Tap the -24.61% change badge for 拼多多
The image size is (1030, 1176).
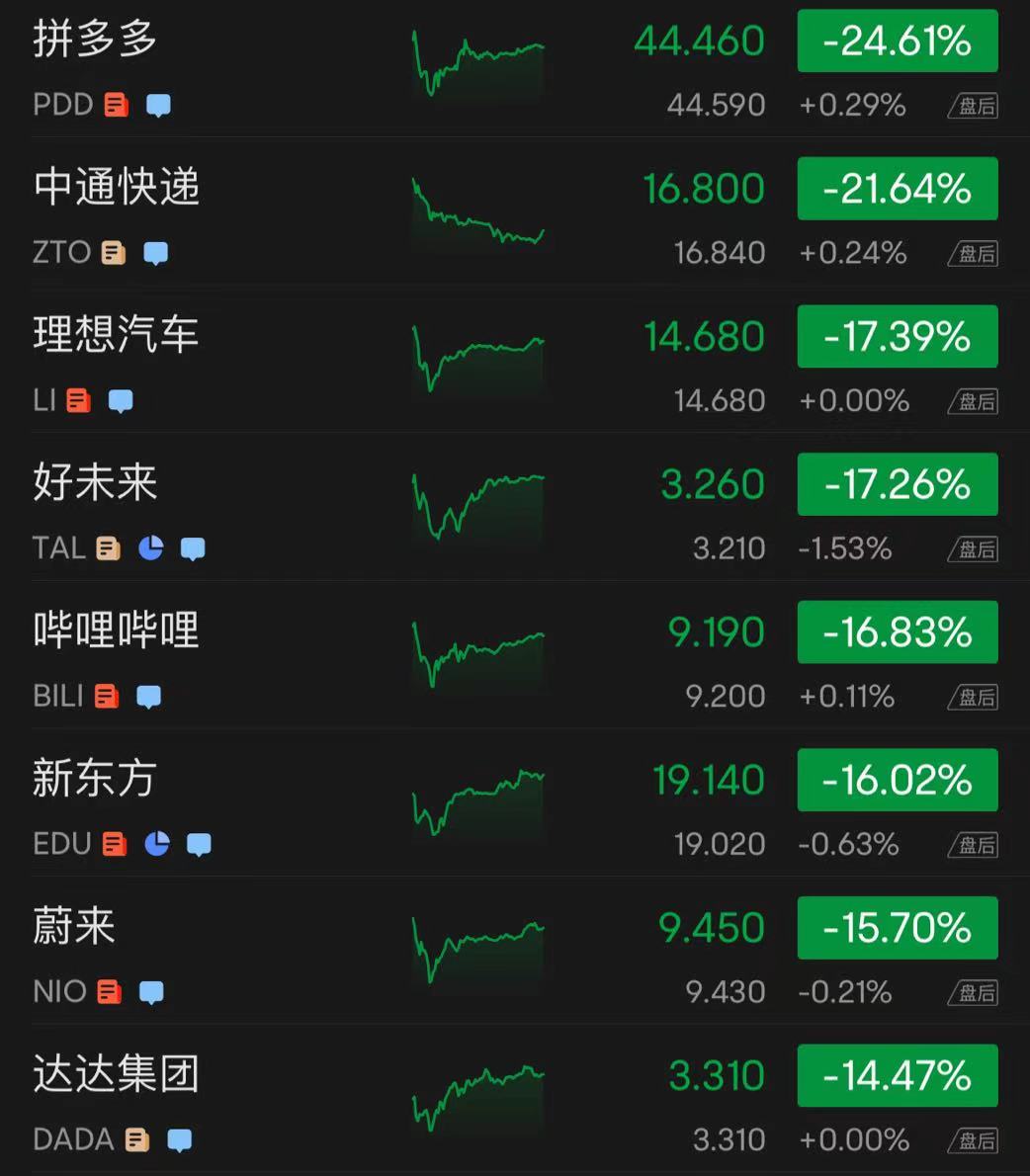(897, 42)
